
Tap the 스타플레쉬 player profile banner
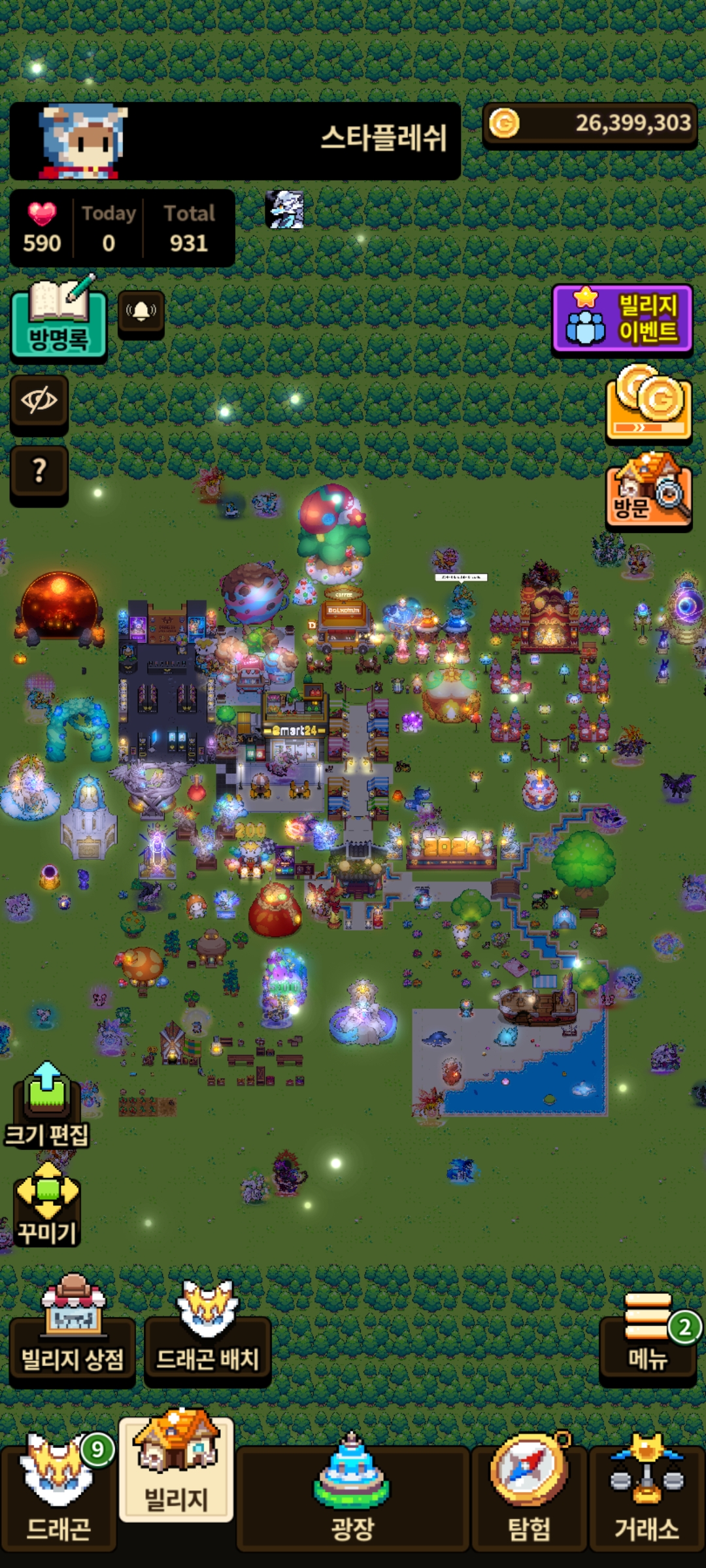tap(235, 140)
